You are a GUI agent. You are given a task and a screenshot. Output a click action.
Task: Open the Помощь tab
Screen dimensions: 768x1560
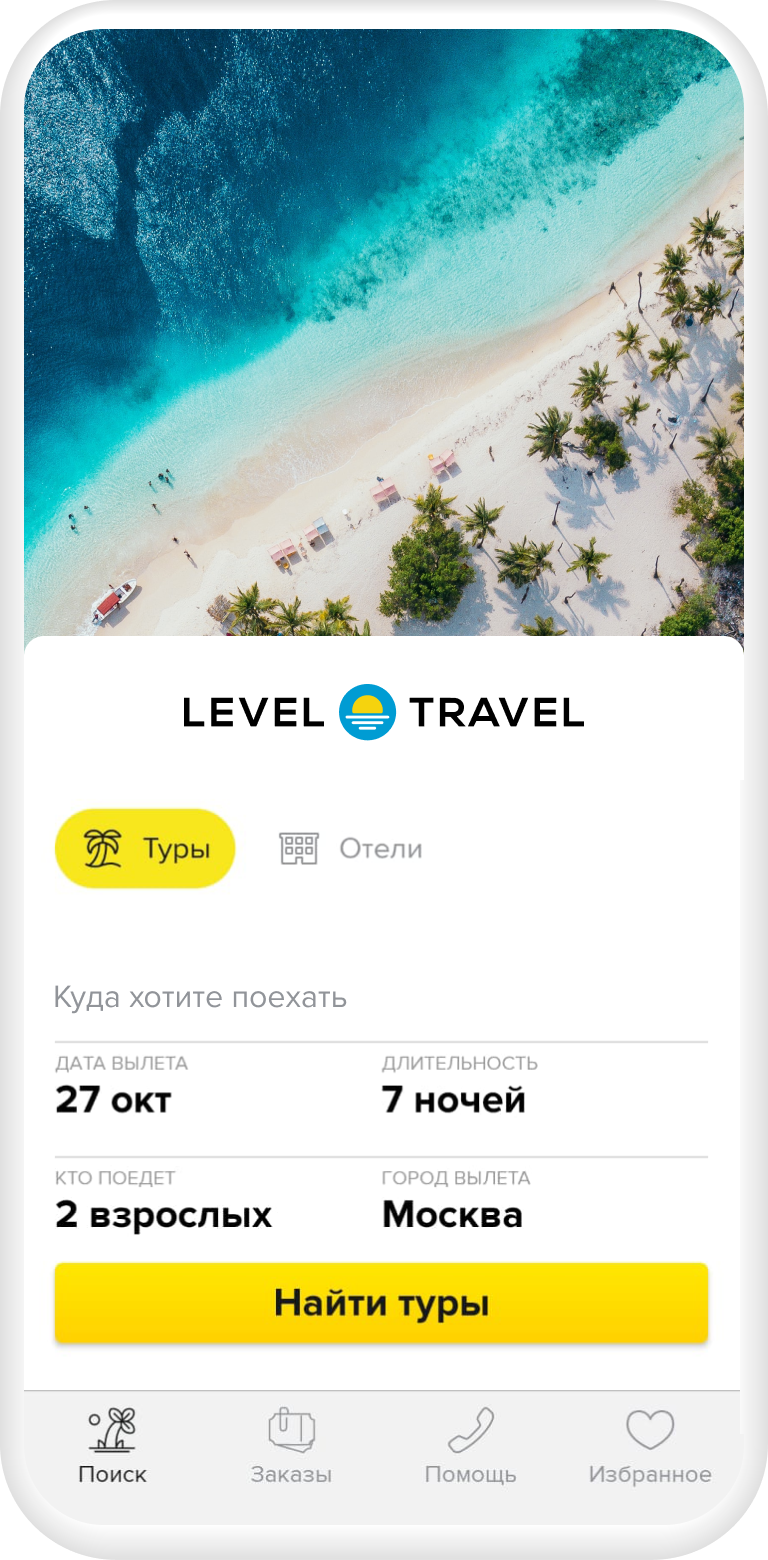click(x=470, y=1446)
